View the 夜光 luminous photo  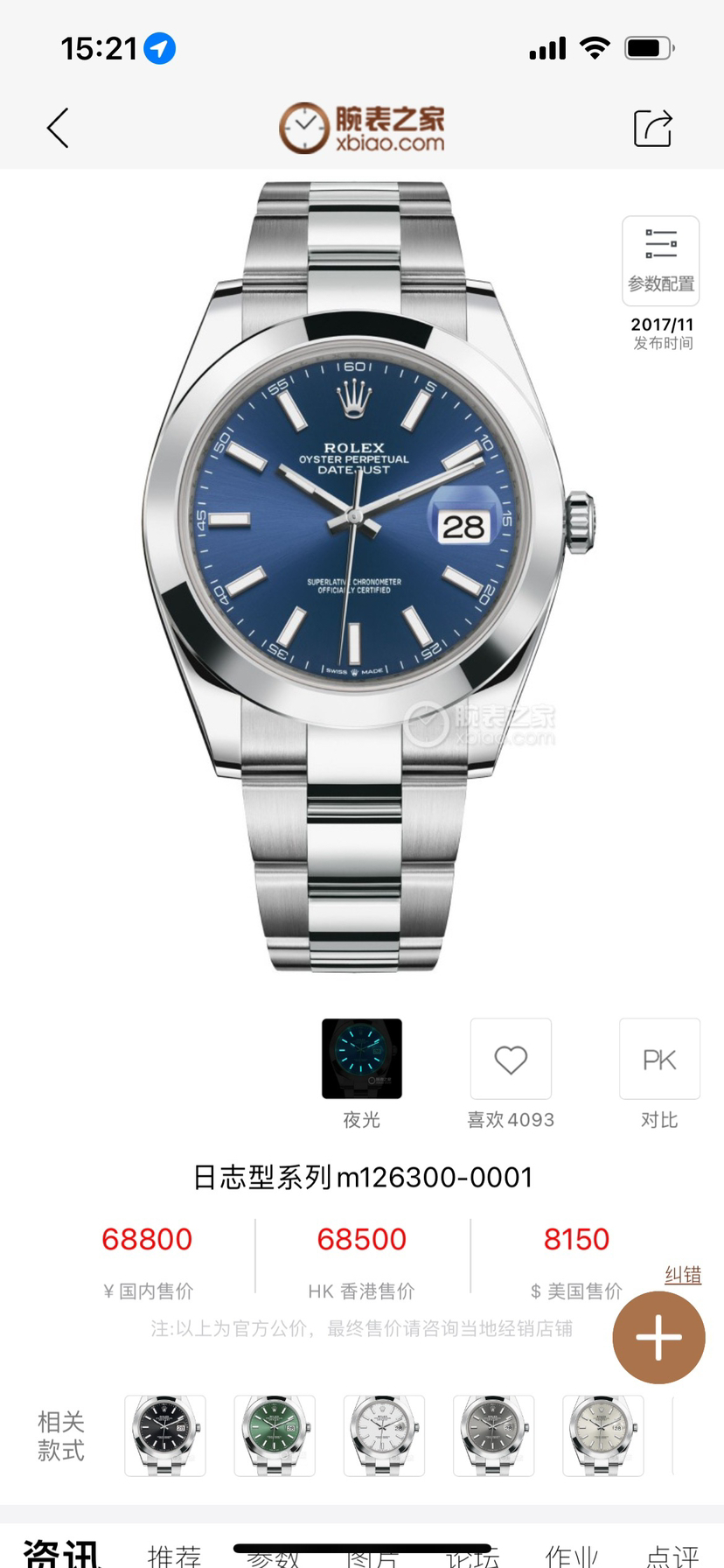click(362, 1059)
